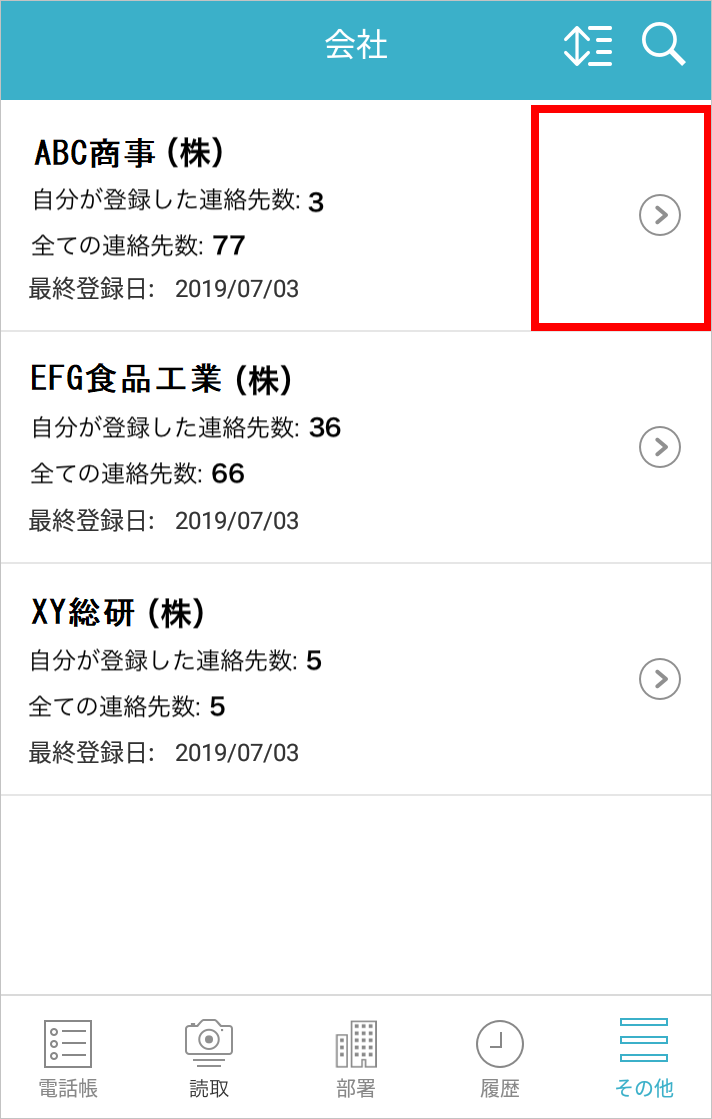Image resolution: width=712 pixels, height=1119 pixels.
Task: Tap the chevron beside ABC商事 (株)
Action: 660,215
